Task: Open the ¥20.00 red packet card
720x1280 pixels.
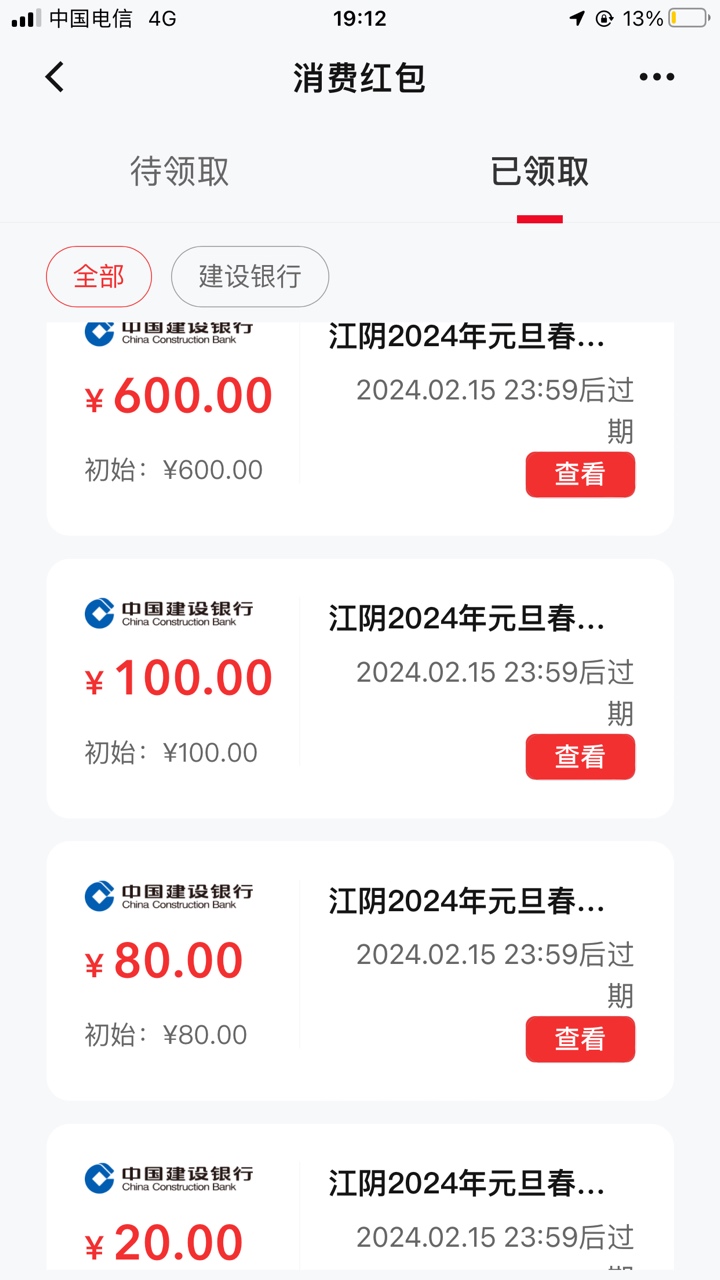Action: click(x=360, y=1200)
